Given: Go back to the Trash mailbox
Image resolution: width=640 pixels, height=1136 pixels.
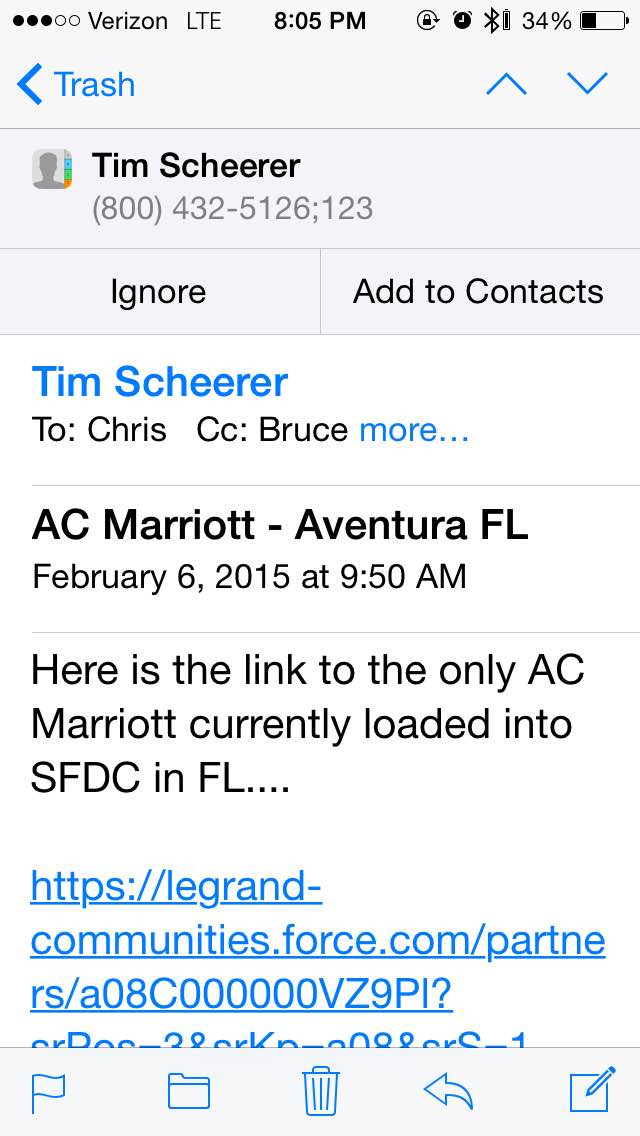Looking at the screenshot, I should (x=76, y=85).
